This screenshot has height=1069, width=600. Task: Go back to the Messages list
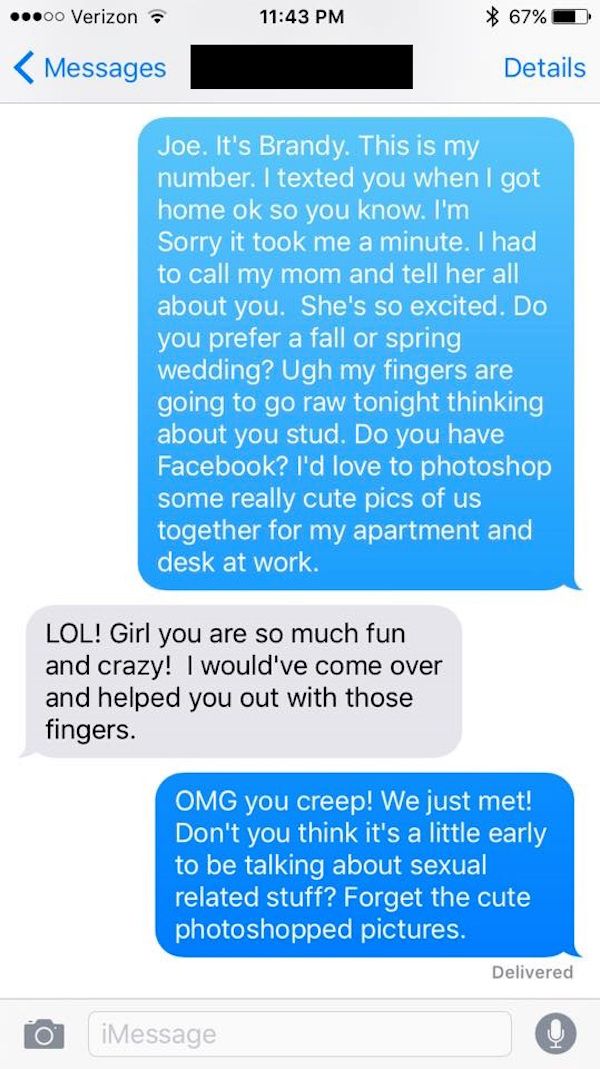90,68
